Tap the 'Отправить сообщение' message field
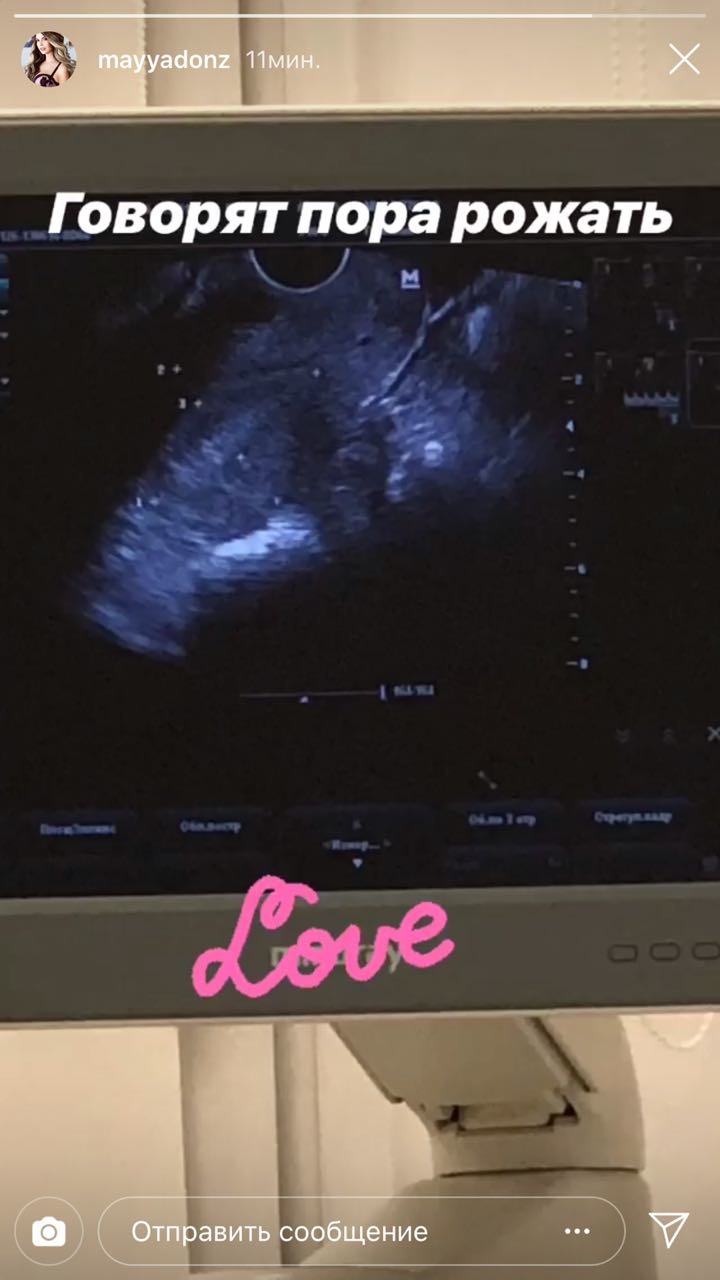 (300, 1231)
